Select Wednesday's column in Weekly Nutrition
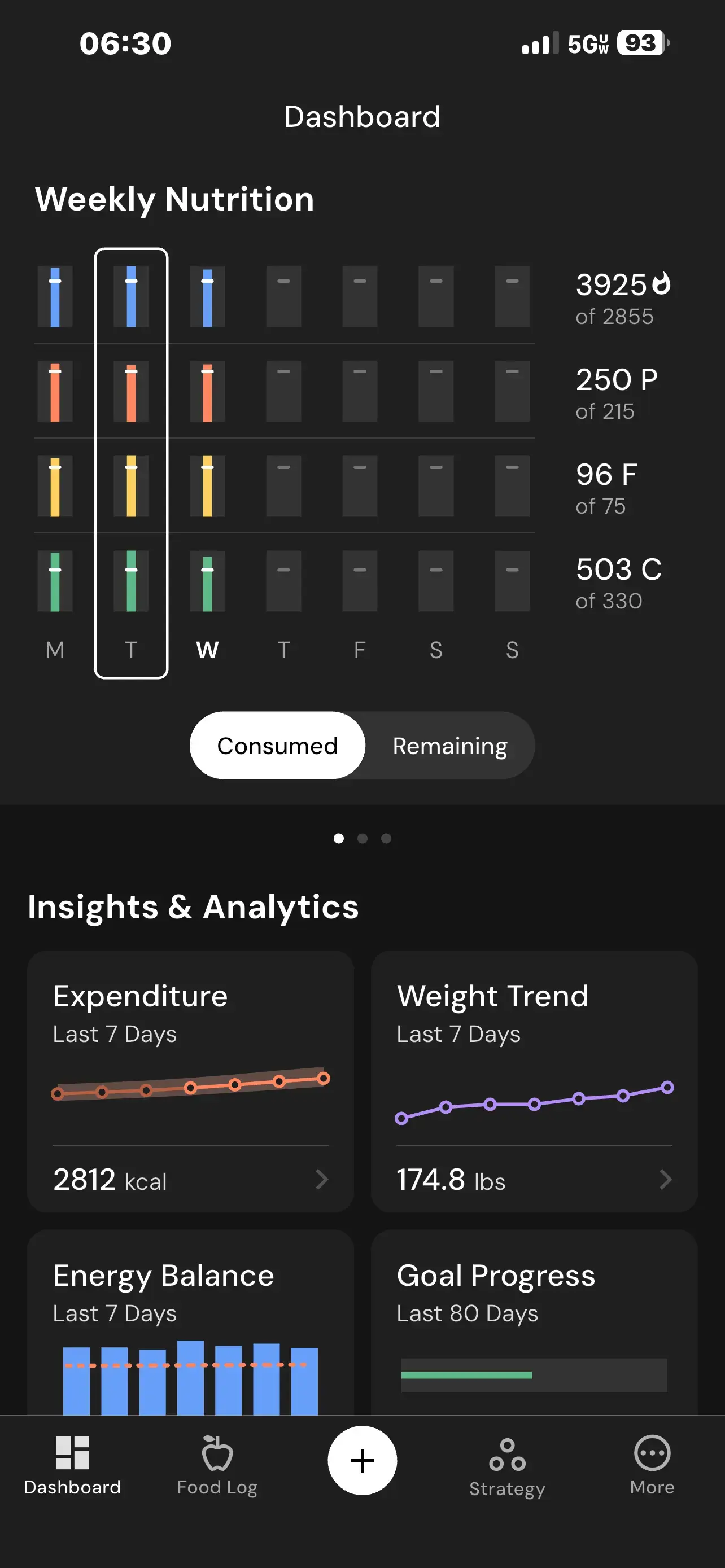This screenshot has height=1568, width=725. coord(207,463)
